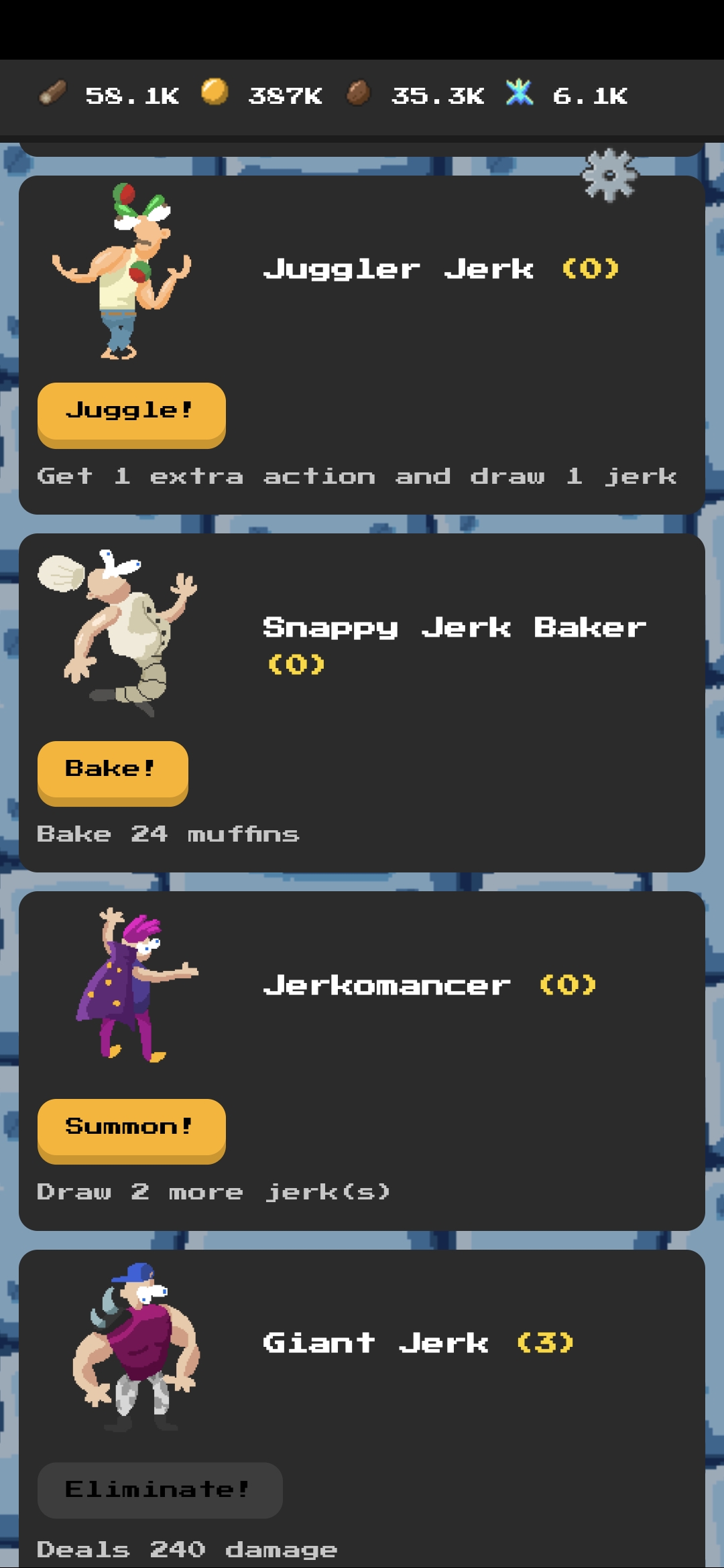724x1568 pixels.
Task: Tap Eliminate! on the Giant Jerk card
Action: 160,1490
